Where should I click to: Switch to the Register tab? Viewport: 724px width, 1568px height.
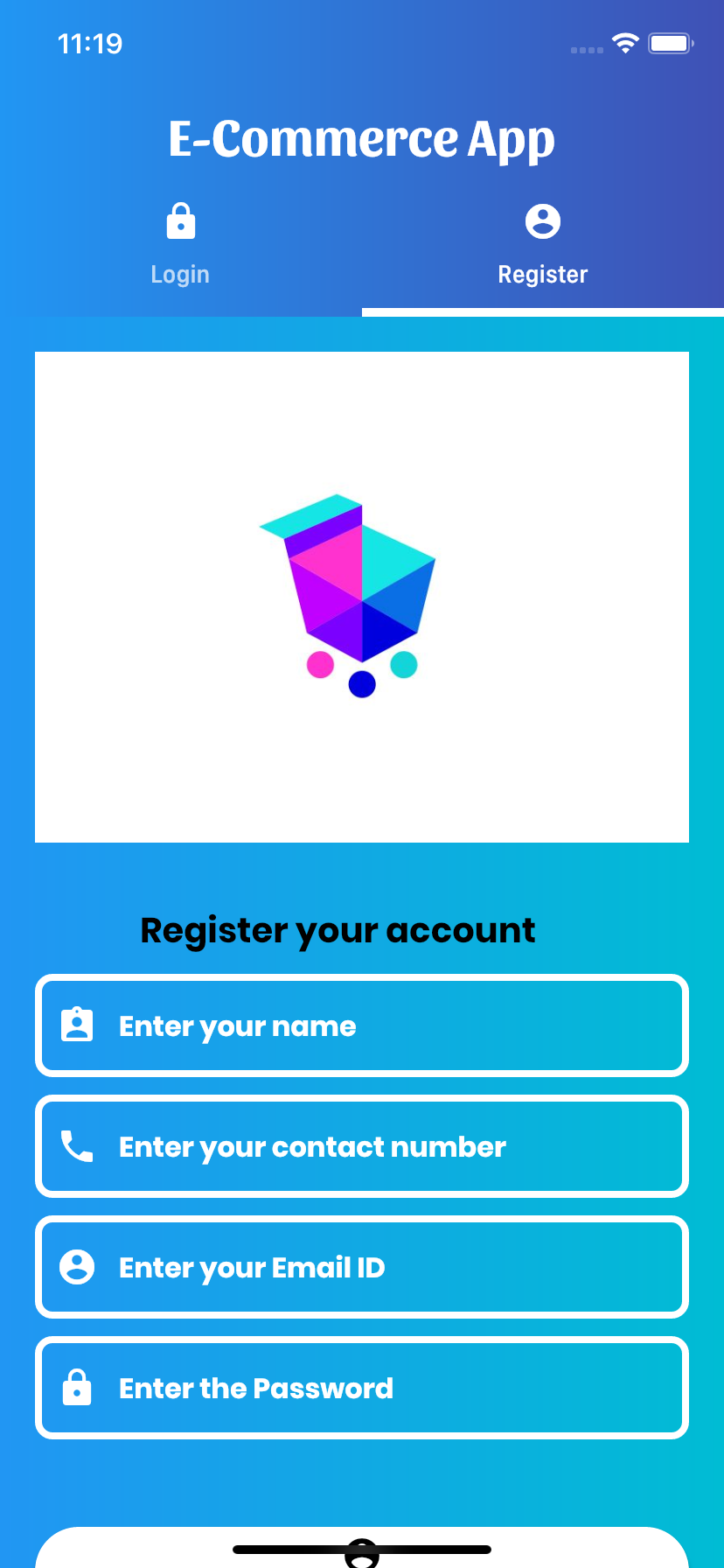542,273
